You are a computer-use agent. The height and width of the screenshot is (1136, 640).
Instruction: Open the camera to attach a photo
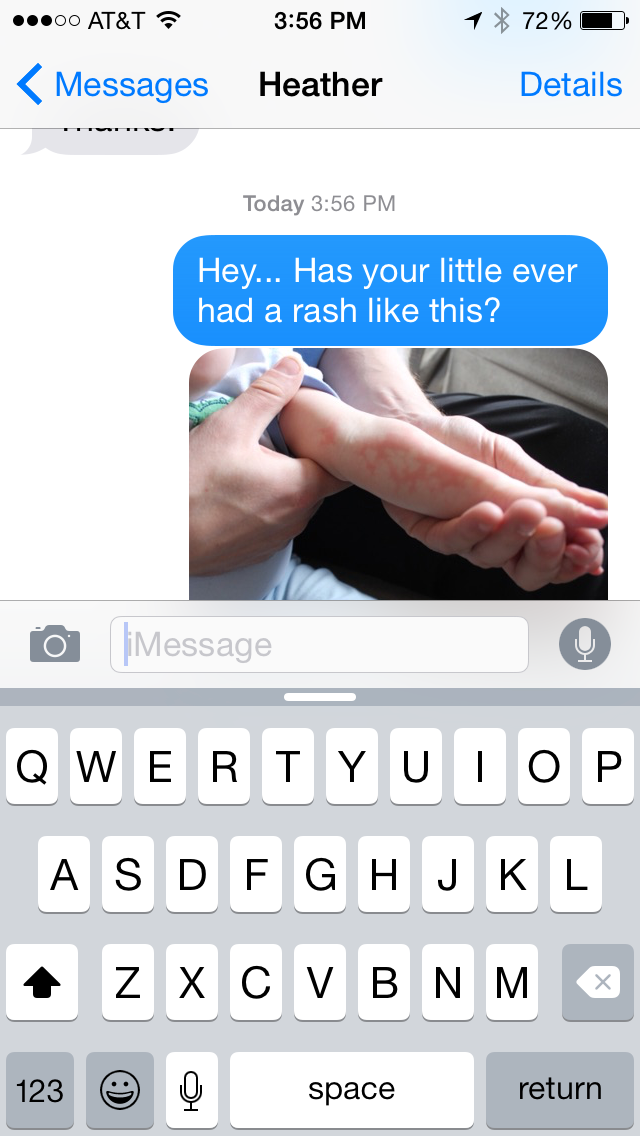(x=55, y=643)
